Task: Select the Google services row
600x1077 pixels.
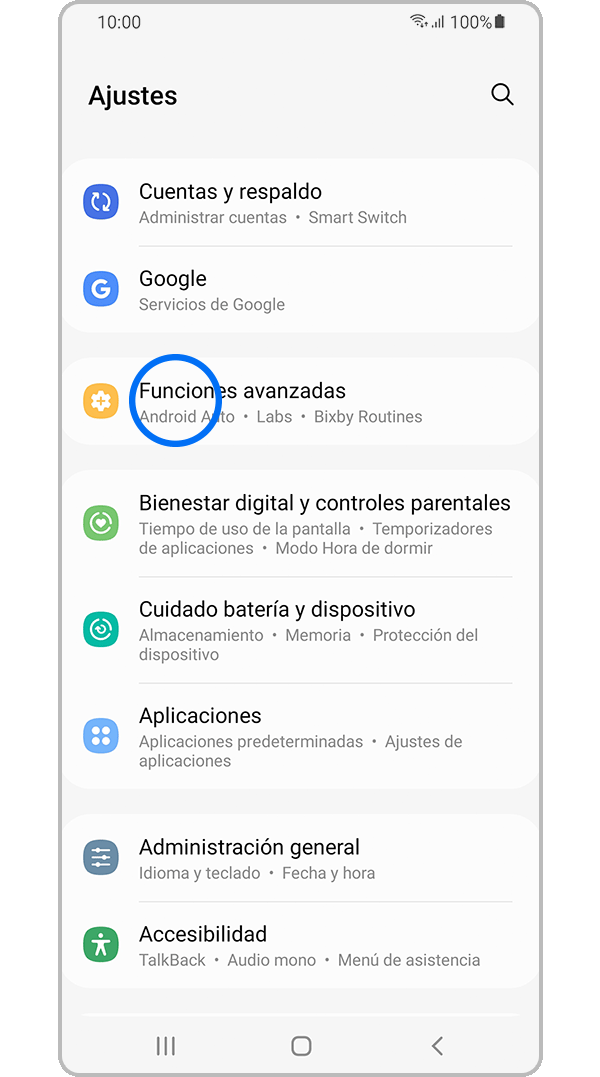Action: tap(300, 290)
